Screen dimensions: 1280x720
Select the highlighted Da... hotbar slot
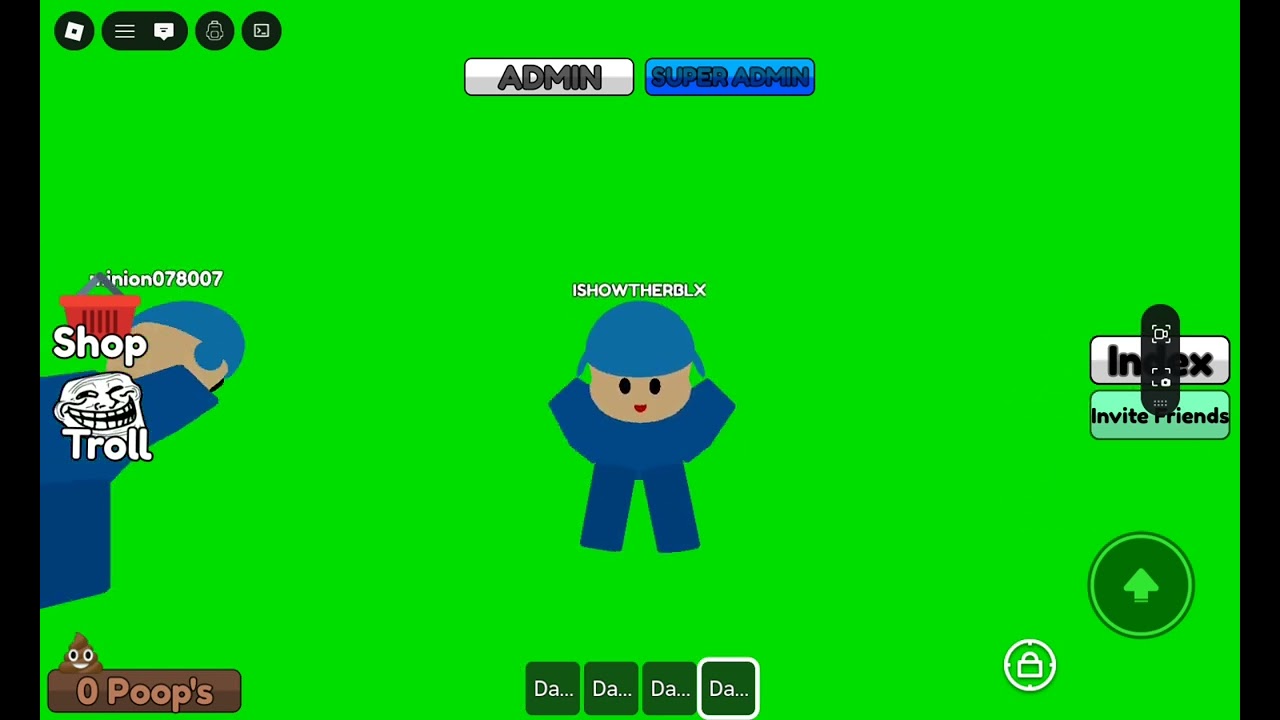[729, 689]
